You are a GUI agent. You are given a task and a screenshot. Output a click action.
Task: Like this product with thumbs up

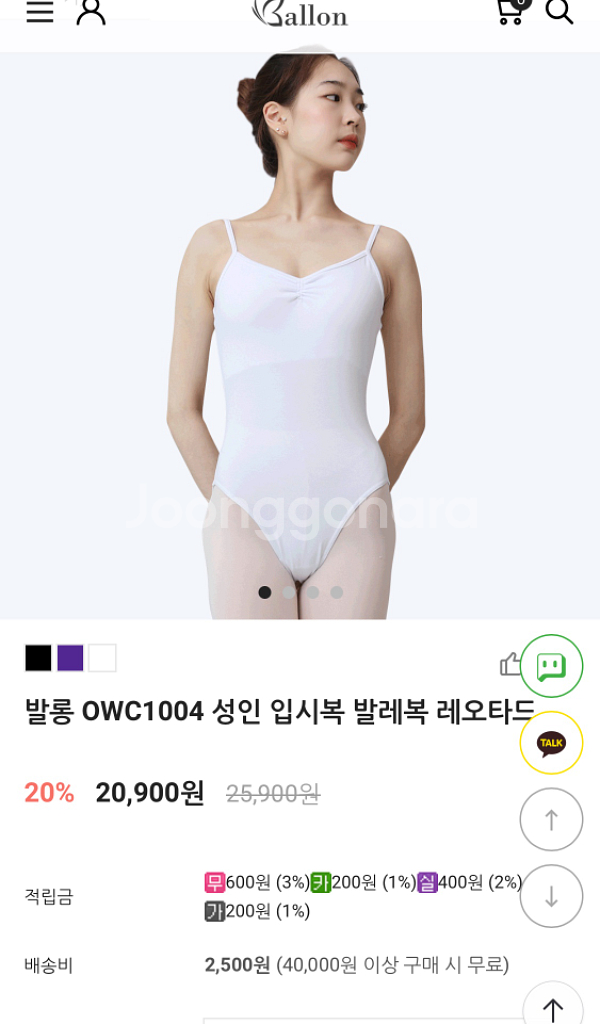click(509, 665)
